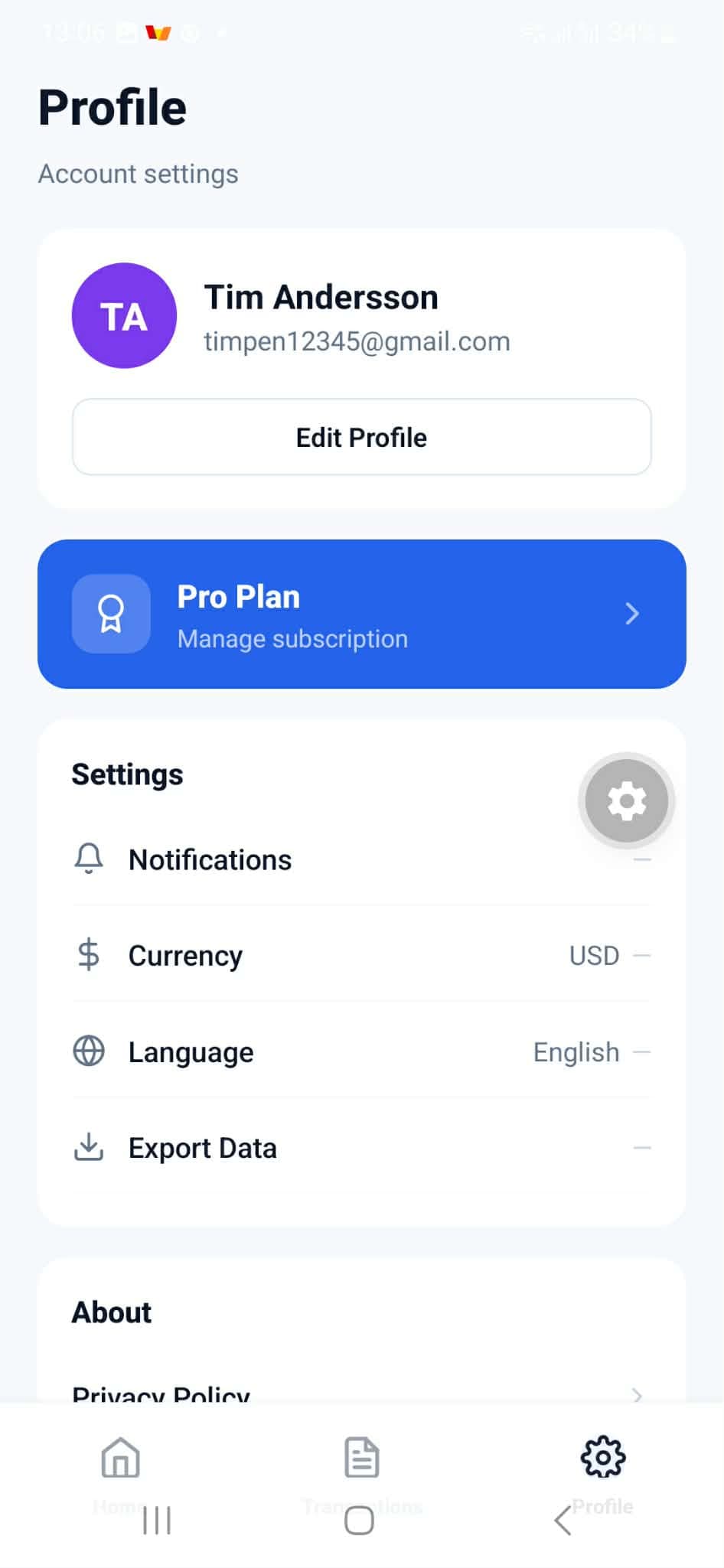This screenshot has height=1568, width=724.
Task: Click the globe icon for Language
Action: pyautogui.click(x=89, y=1051)
